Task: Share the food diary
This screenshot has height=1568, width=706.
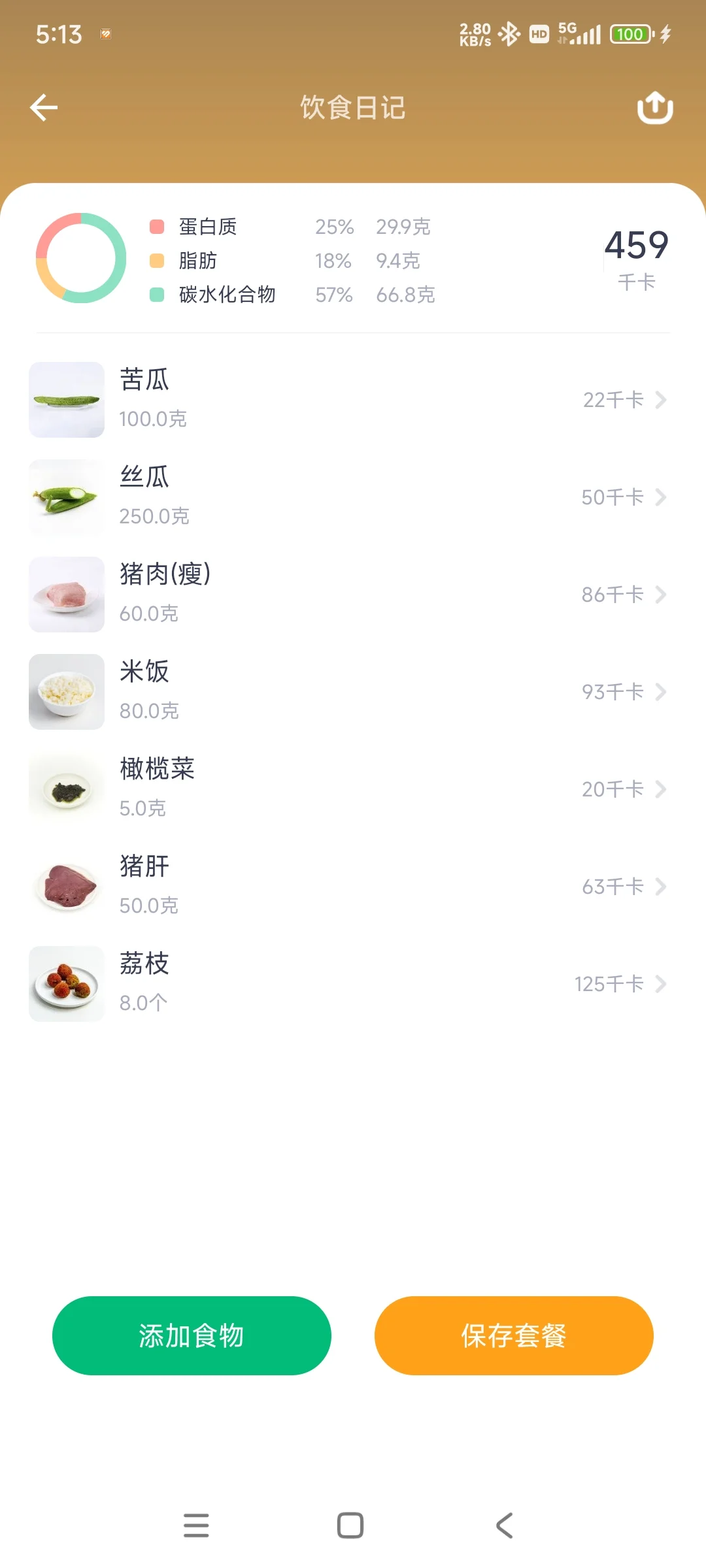Action: [655, 108]
